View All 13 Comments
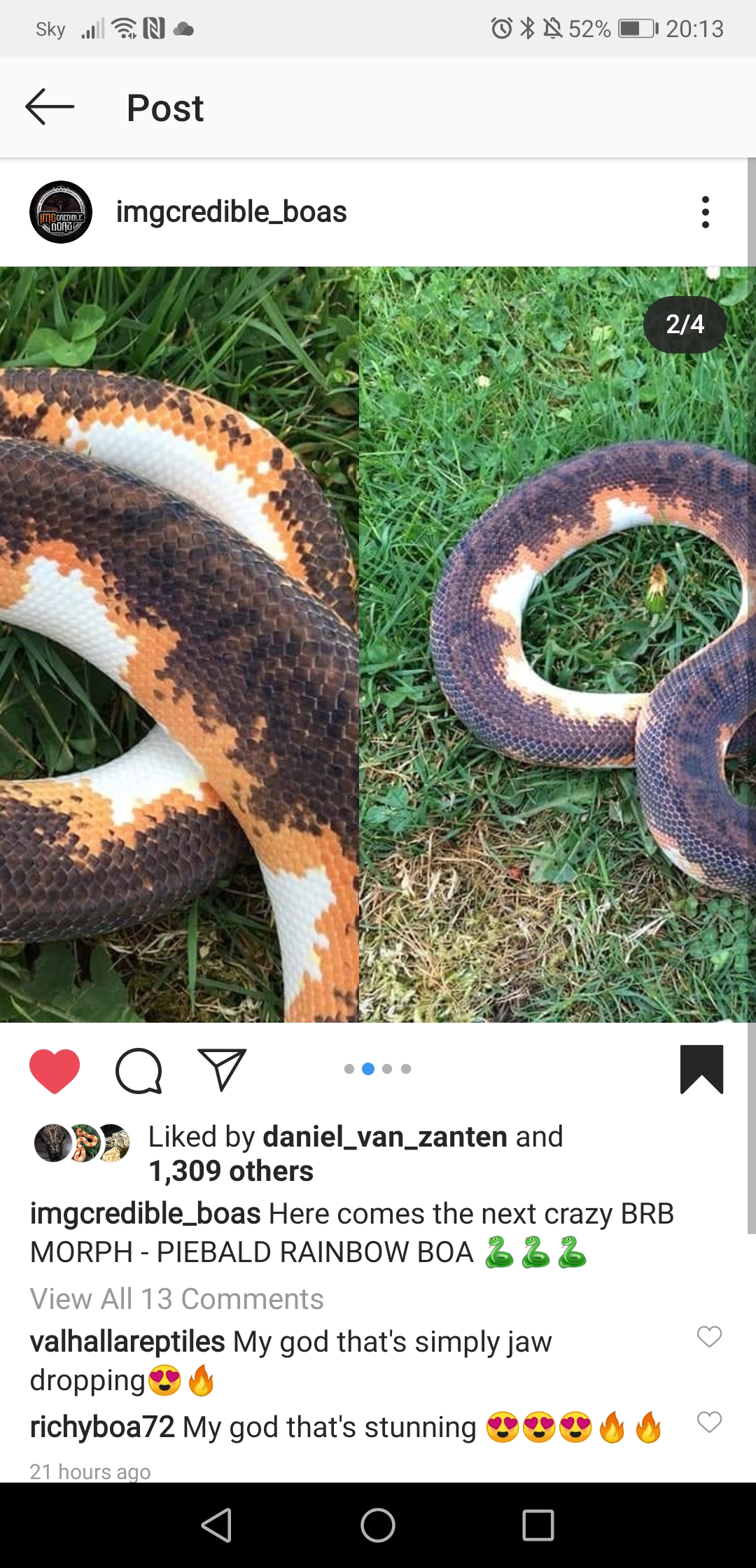Screen dimensions: 756x1568 click(176, 1299)
